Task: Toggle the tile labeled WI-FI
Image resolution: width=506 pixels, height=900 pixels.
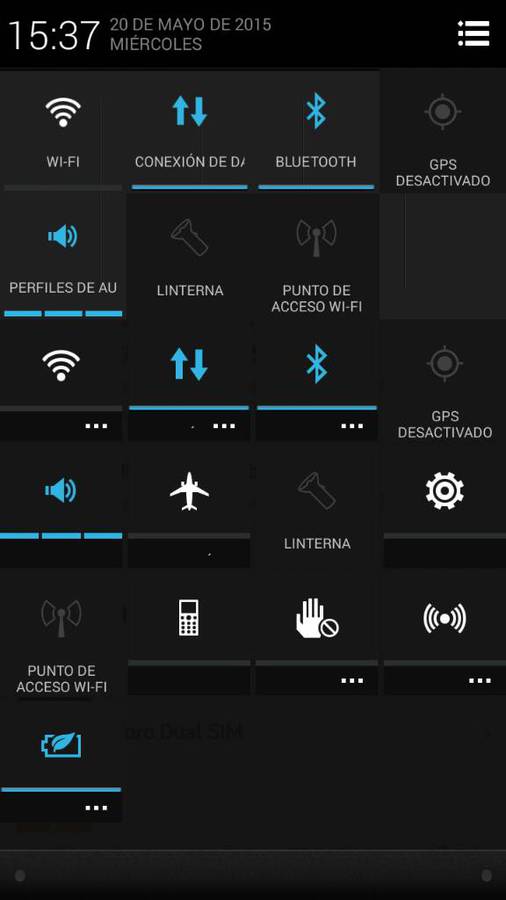Action: click(x=63, y=130)
